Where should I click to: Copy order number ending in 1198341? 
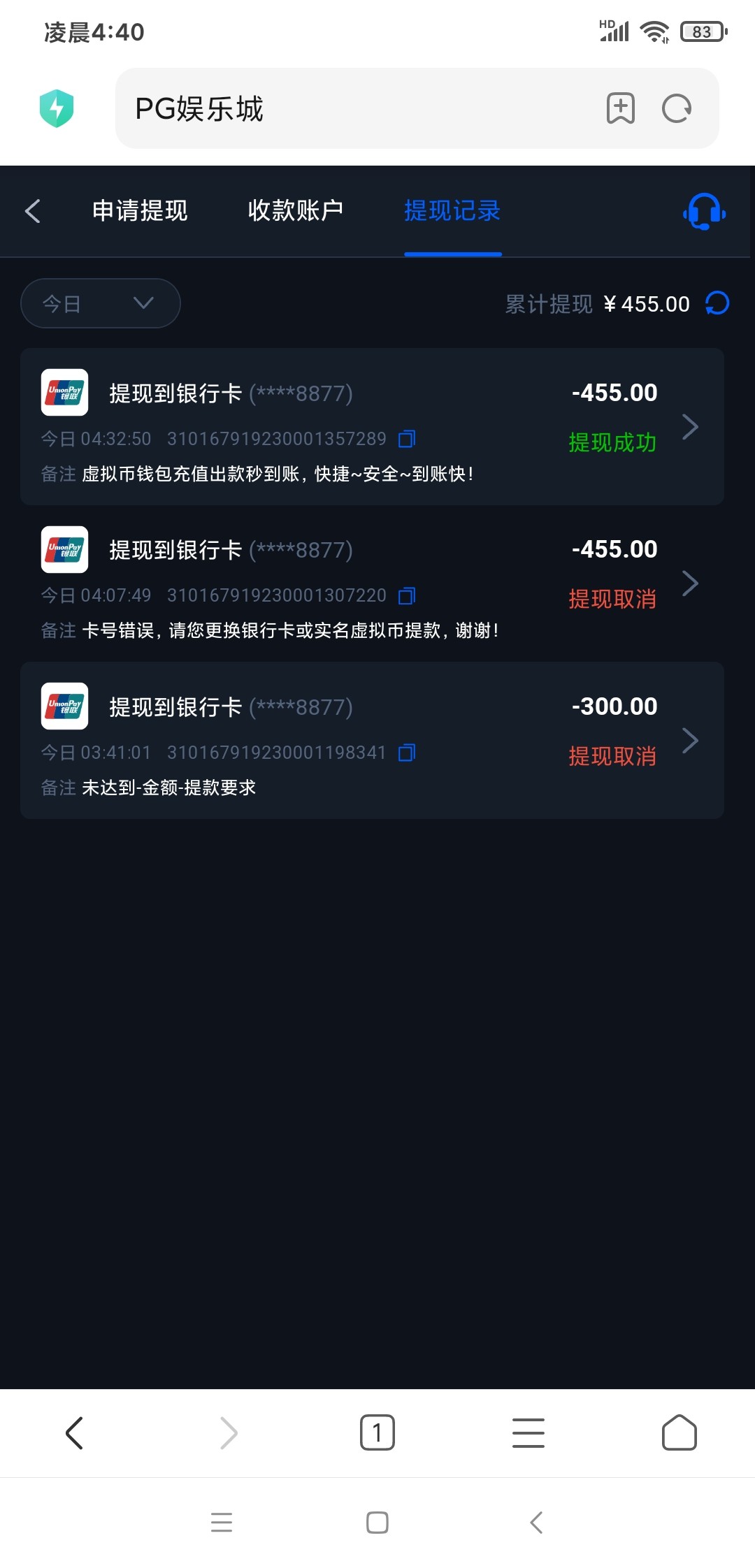click(x=407, y=753)
